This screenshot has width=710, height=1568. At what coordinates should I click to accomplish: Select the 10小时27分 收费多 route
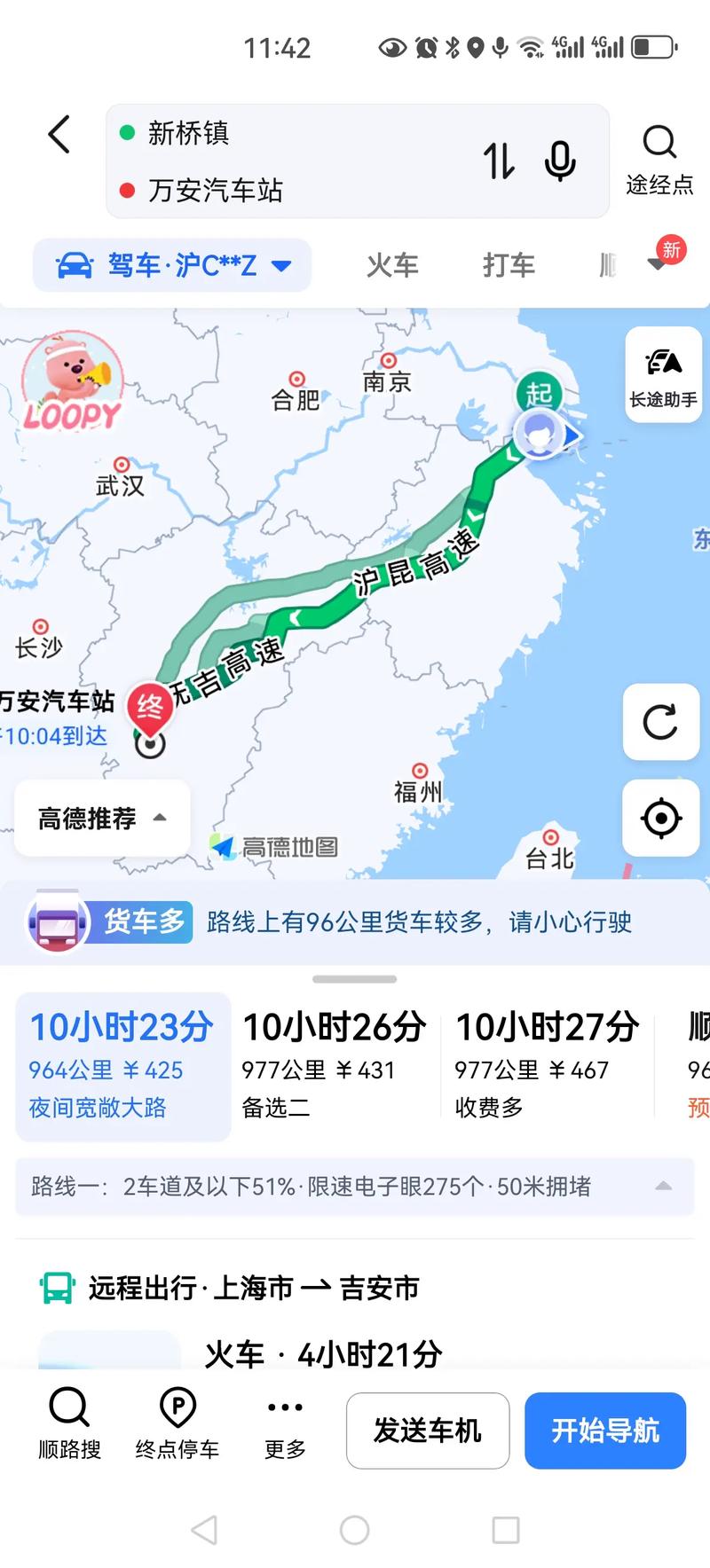click(546, 1066)
